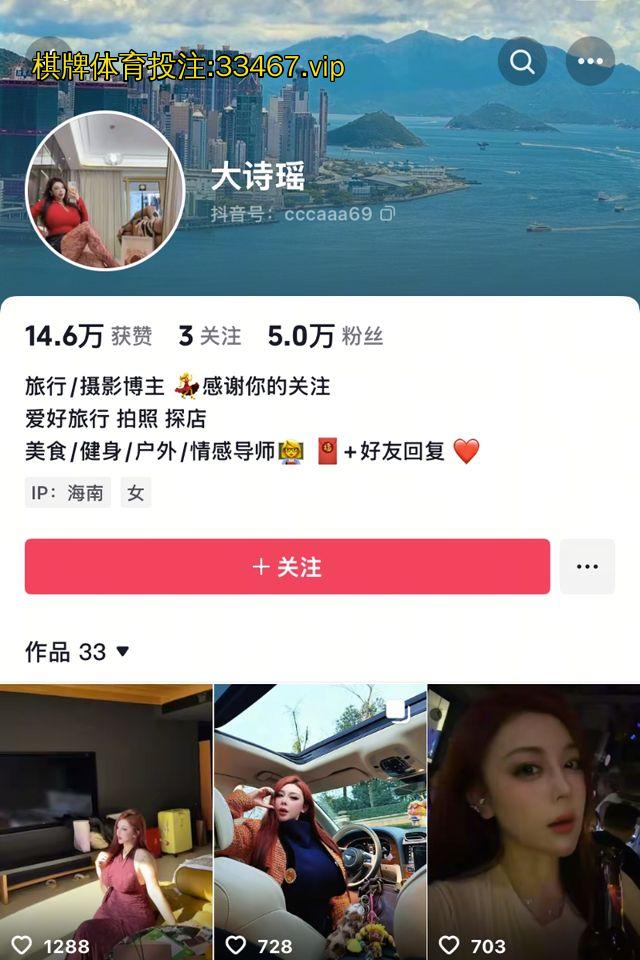Watch the video with 703 likes
640x960 pixels.
tap(534, 820)
